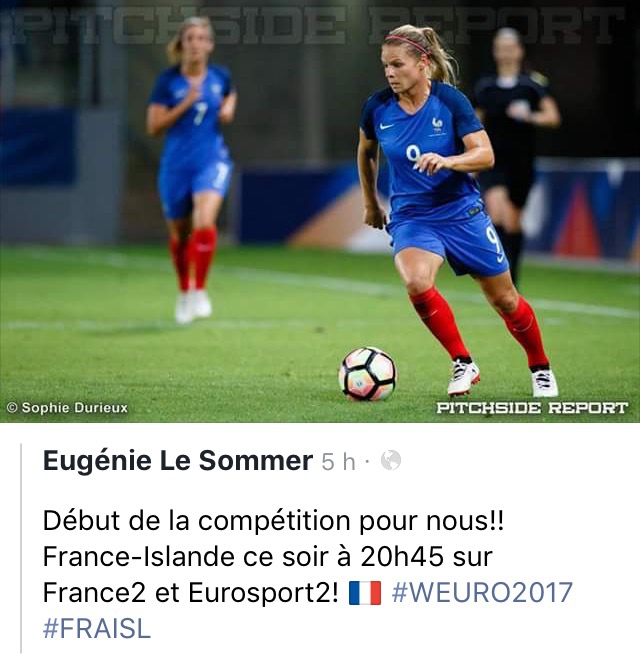
Task: Open the #WEURO2017 hashtag
Action: [x=482, y=592]
